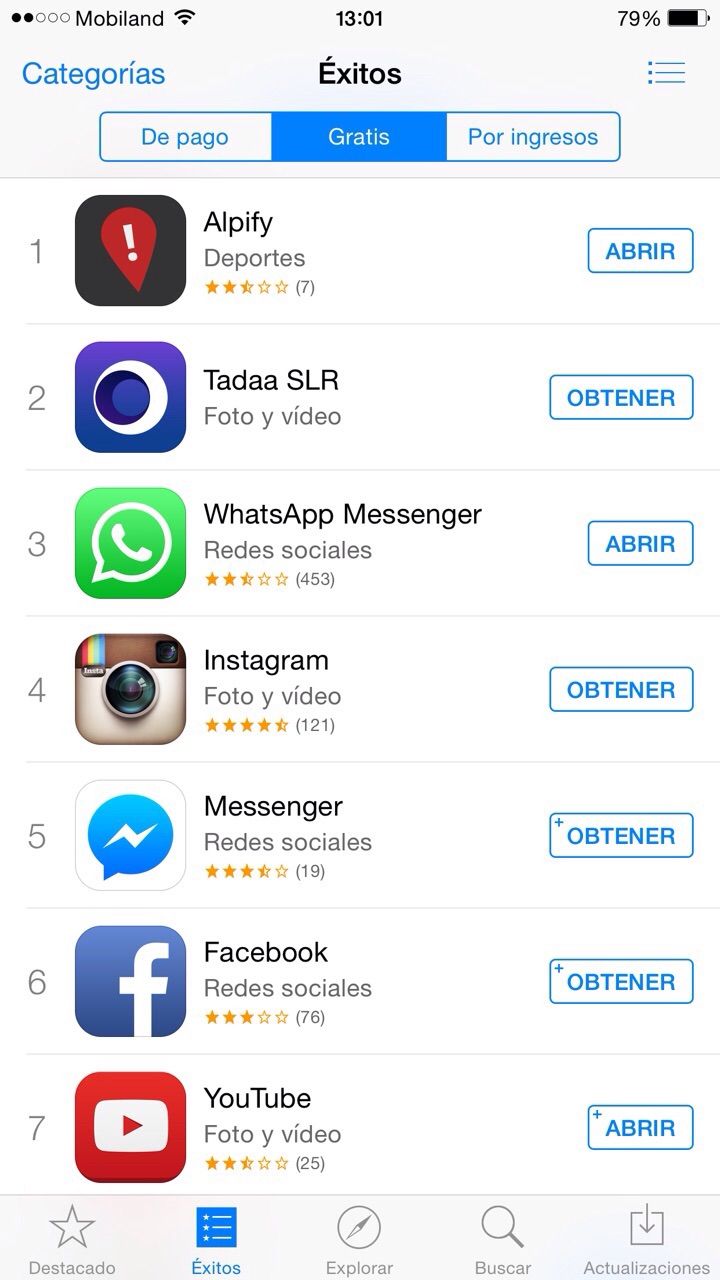The width and height of the screenshot is (720, 1280).
Task: Tap the Facebook app icon
Action: (129, 981)
